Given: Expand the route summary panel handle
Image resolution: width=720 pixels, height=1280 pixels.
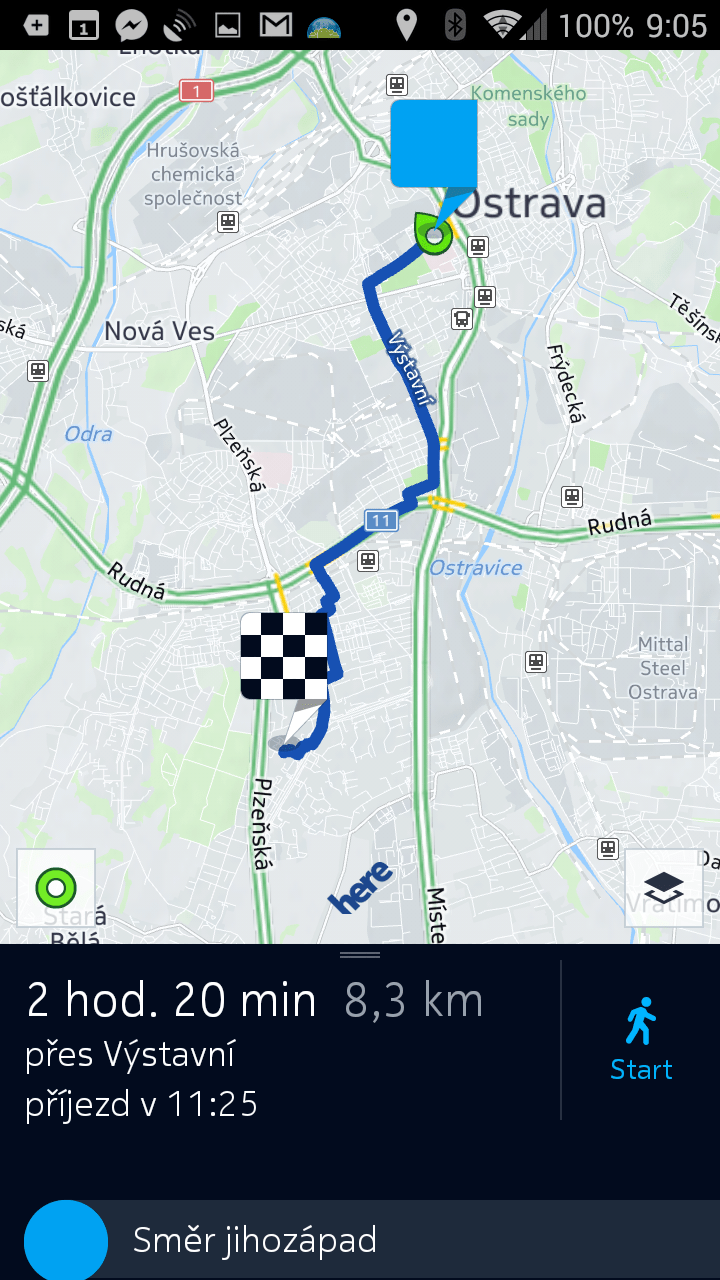Looking at the screenshot, I should coord(360,954).
